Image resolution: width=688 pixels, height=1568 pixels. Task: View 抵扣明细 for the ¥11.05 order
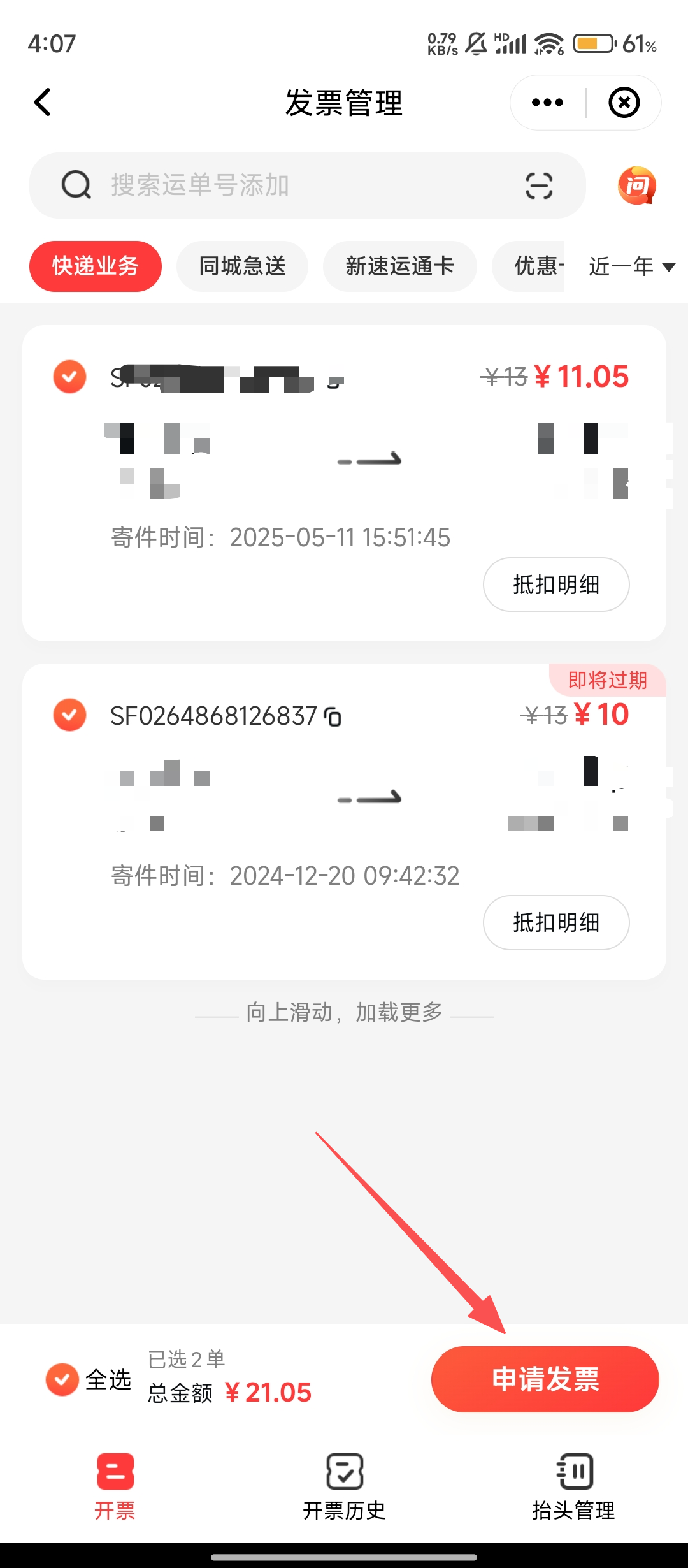pos(556,584)
